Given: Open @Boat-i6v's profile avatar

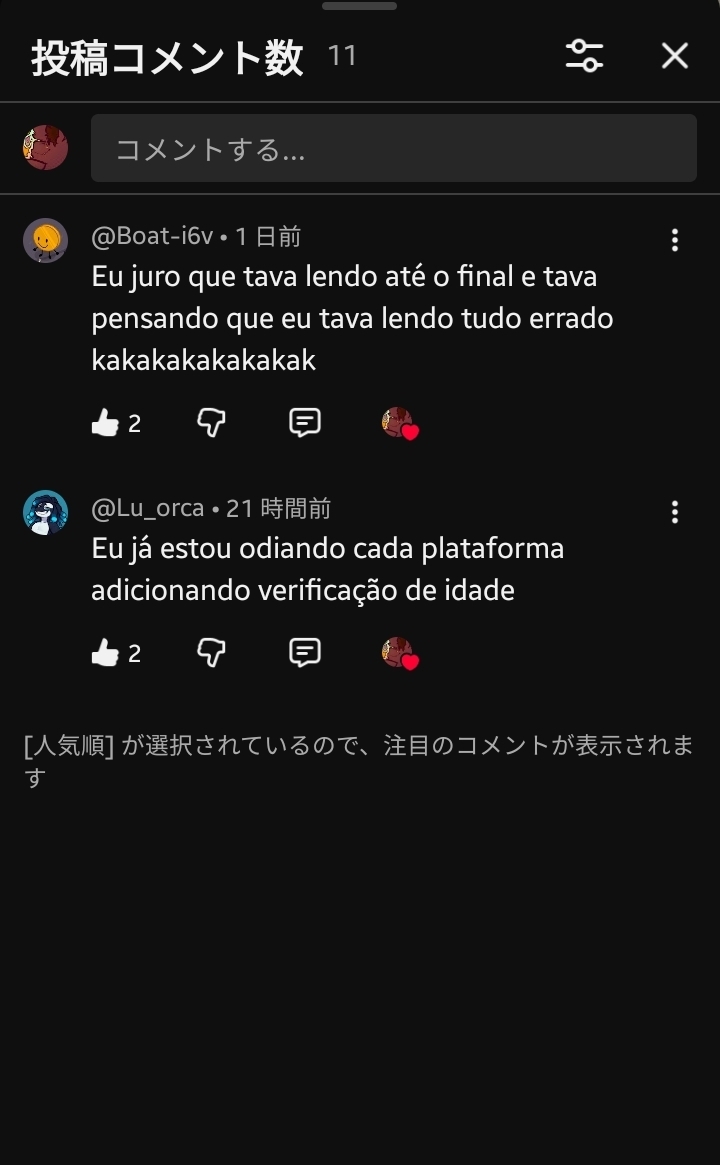Looking at the screenshot, I should (46, 240).
